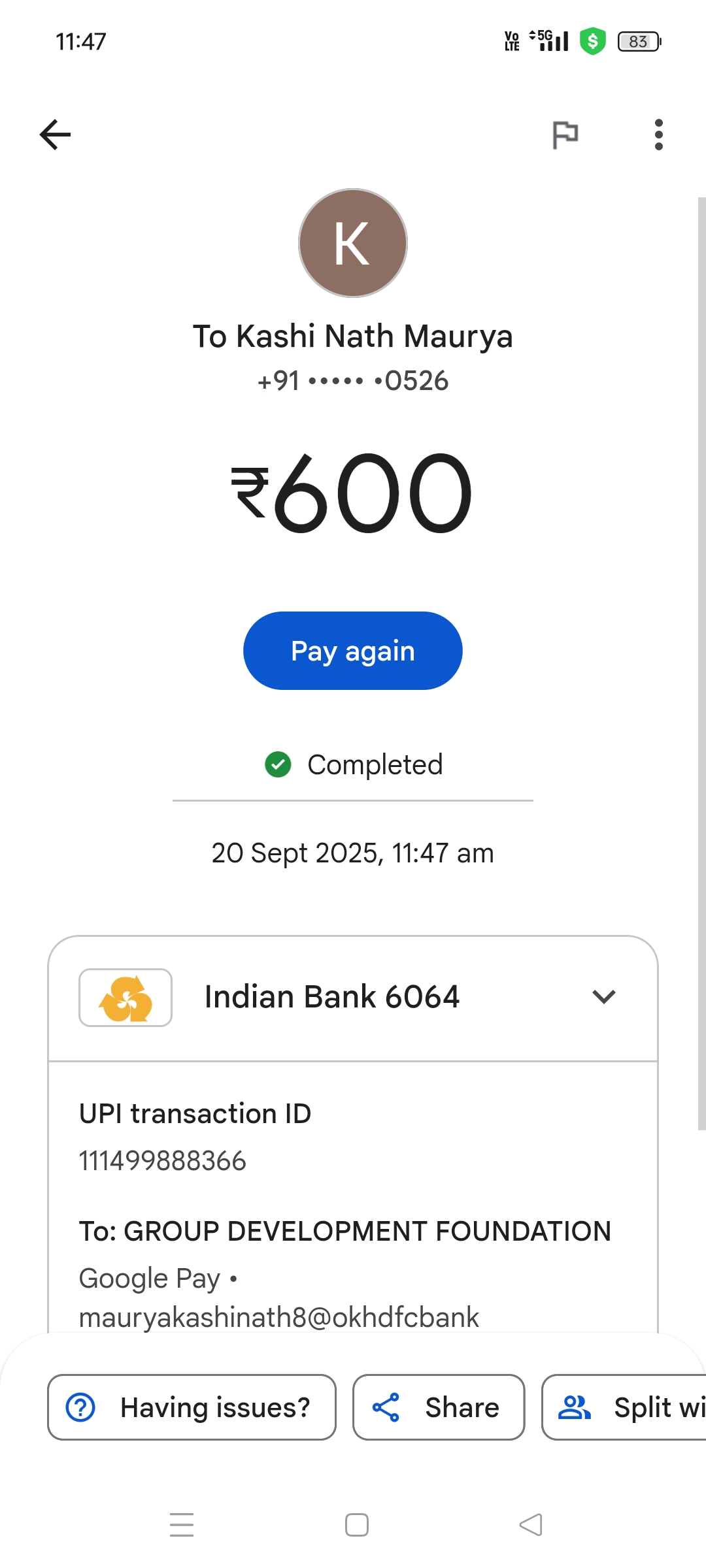Share this payment receipt

point(439,1407)
